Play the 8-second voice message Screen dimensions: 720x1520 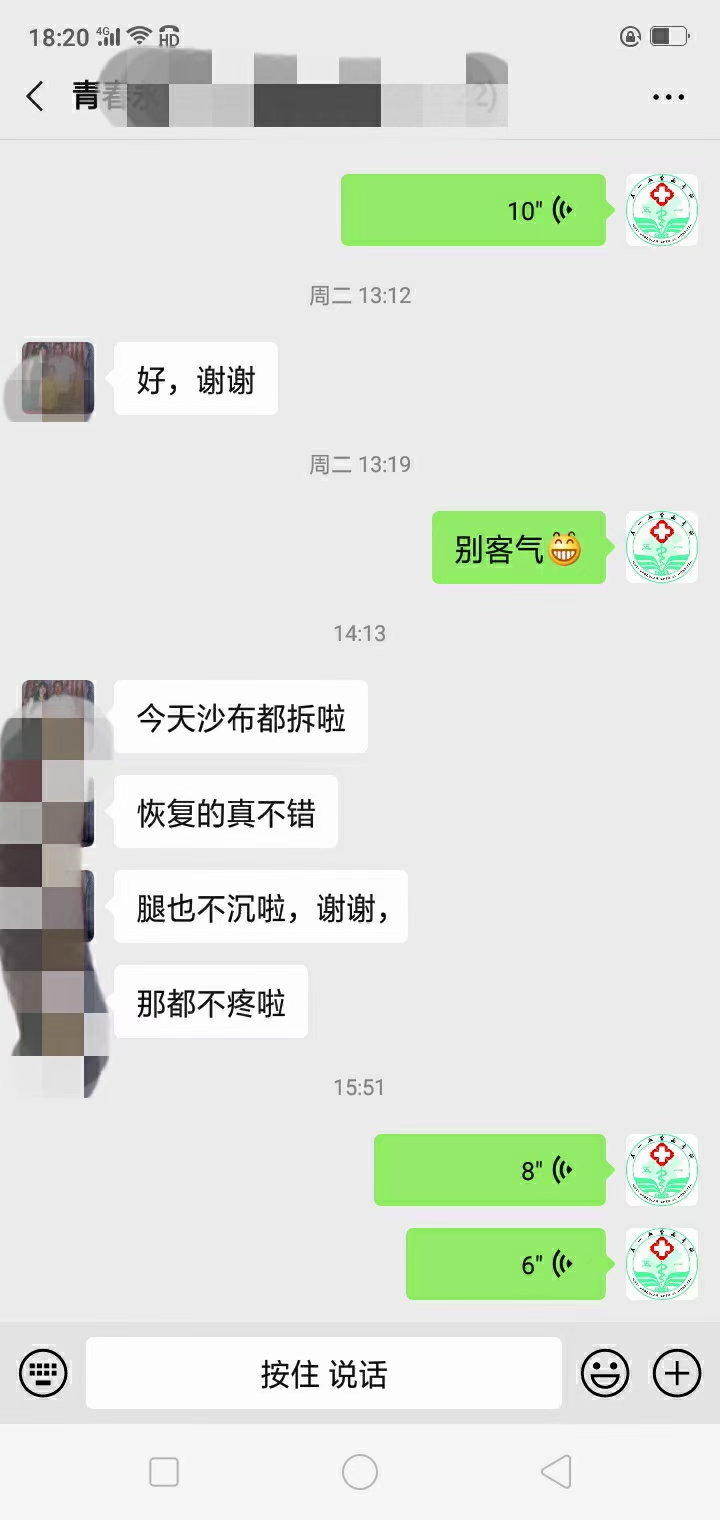(489, 1170)
